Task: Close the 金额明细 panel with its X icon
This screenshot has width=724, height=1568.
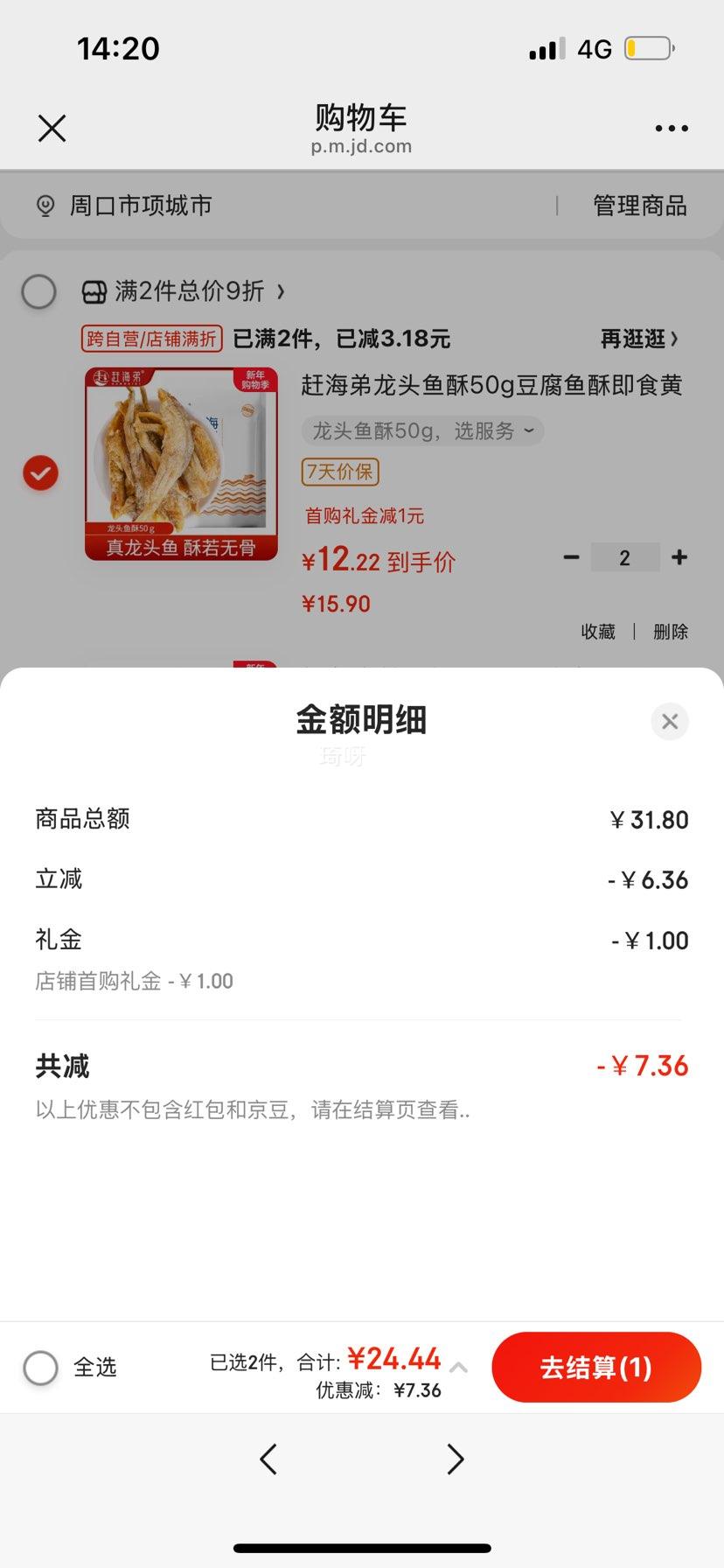Action: [670, 721]
